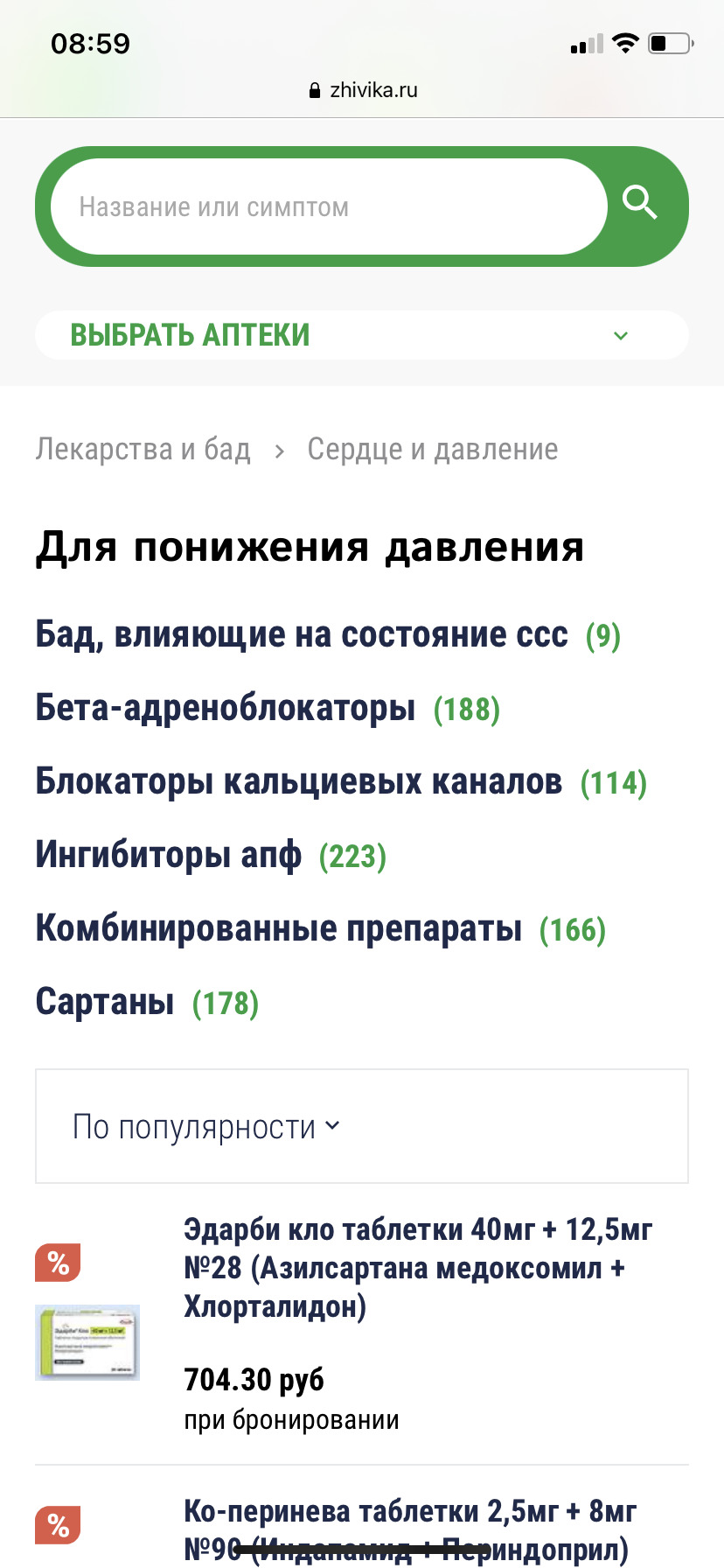Open category 'Бад, влияющие на состояние ссс'
Screen dimensions: 724x1568
click(302, 635)
